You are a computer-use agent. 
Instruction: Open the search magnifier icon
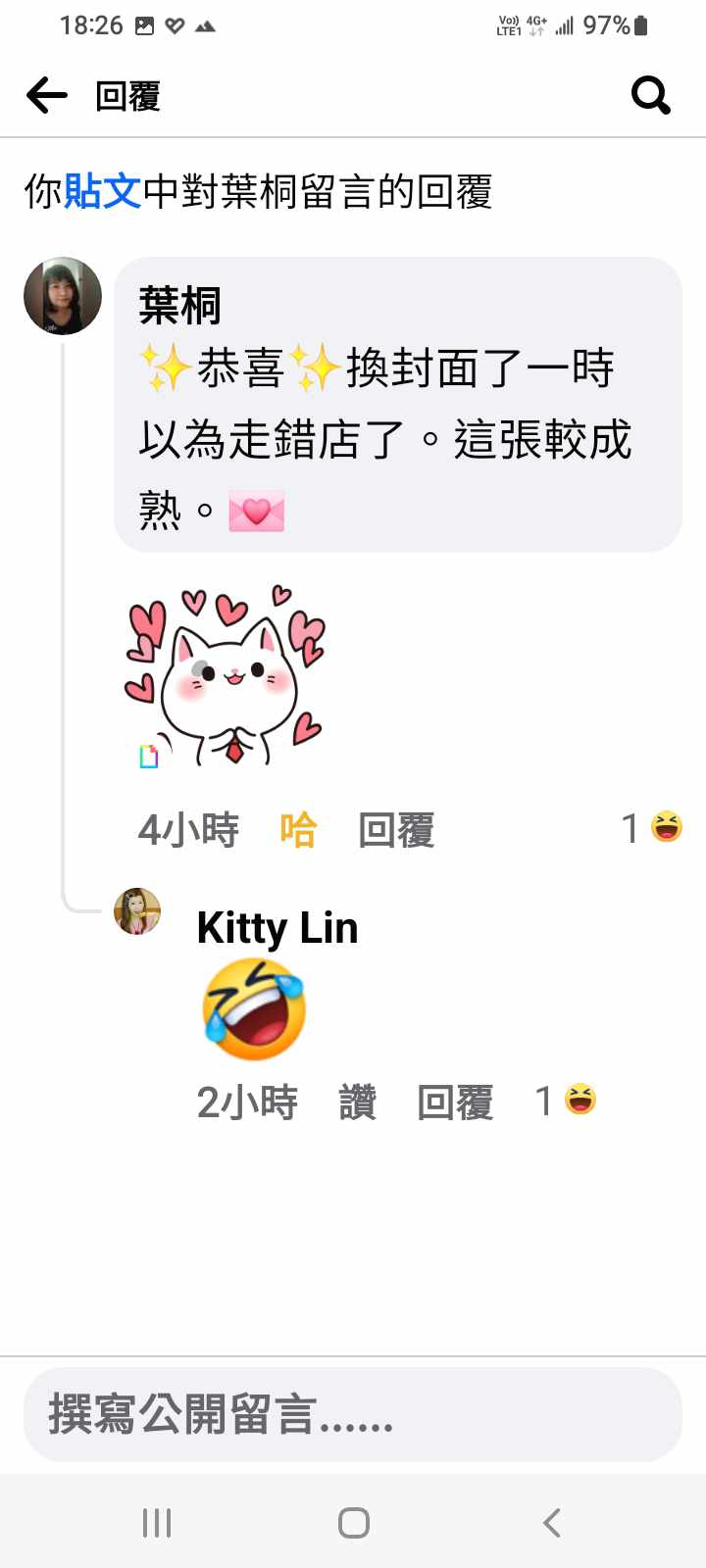coord(650,96)
